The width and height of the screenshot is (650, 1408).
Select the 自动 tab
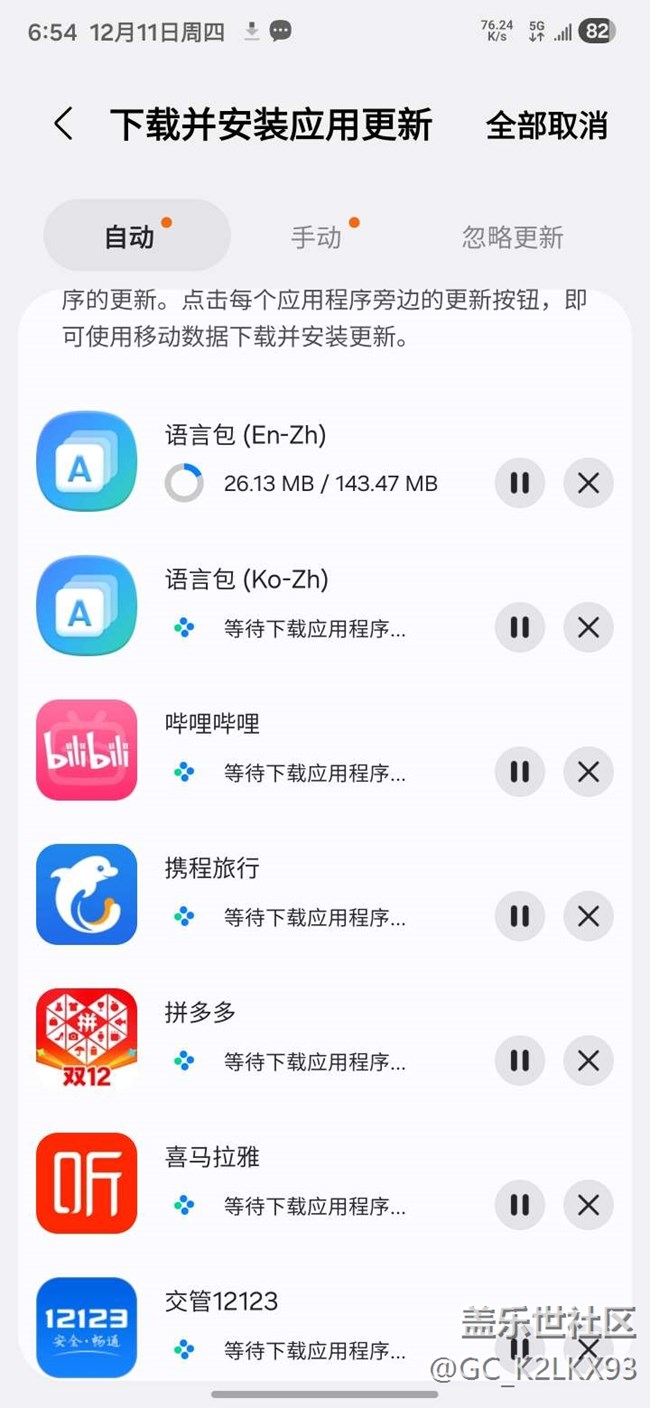click(x=130, y=237)
